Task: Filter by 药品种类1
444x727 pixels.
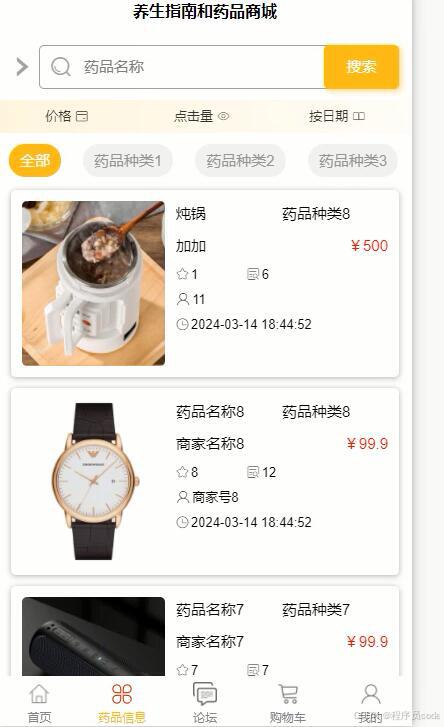Action: pyautogui.click(x=127, y=160)
